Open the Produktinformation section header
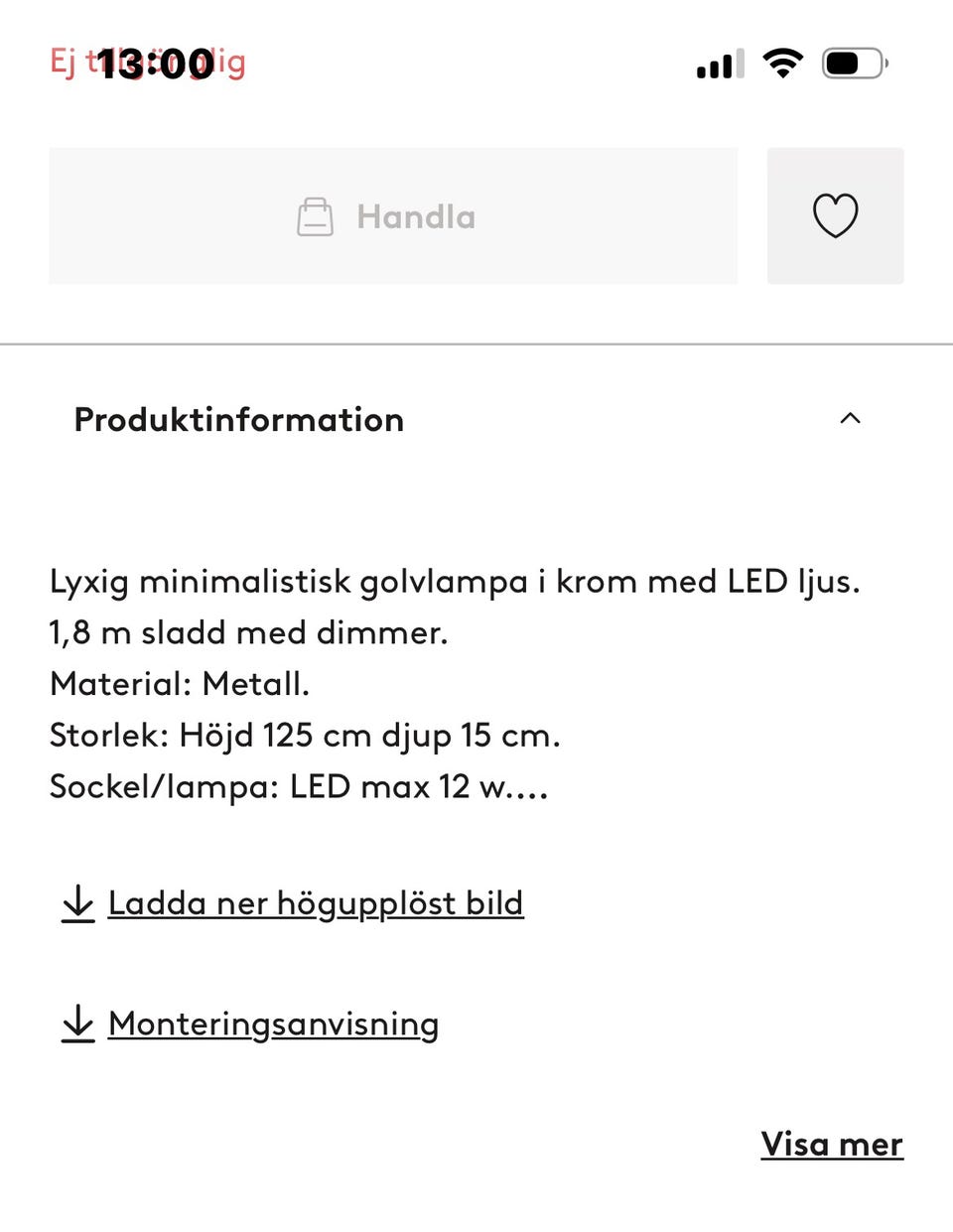Viewport: 953px width, 1232px height. [238, 419]
